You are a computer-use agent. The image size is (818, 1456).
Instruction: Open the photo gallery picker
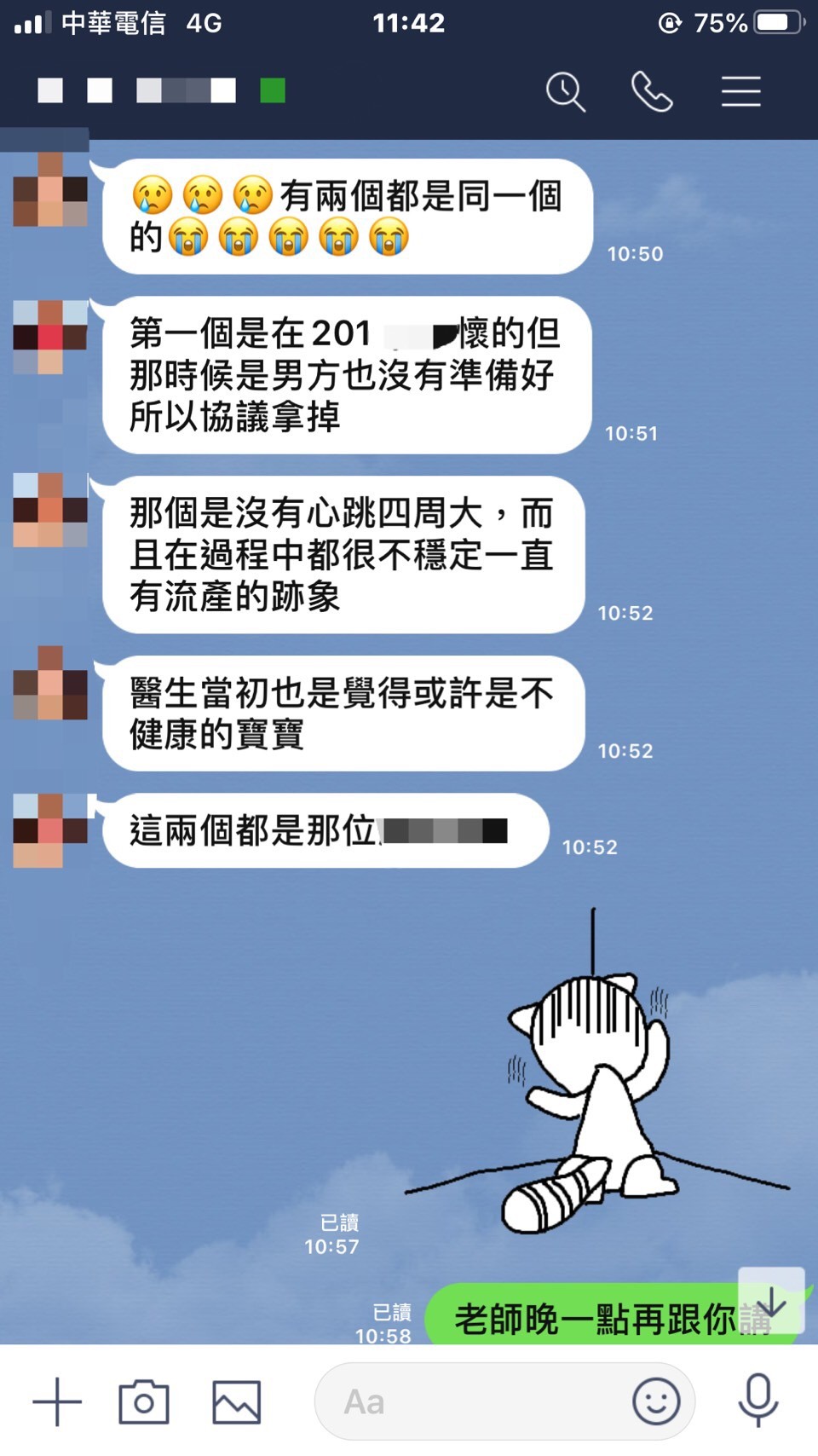click(236, 1401)
